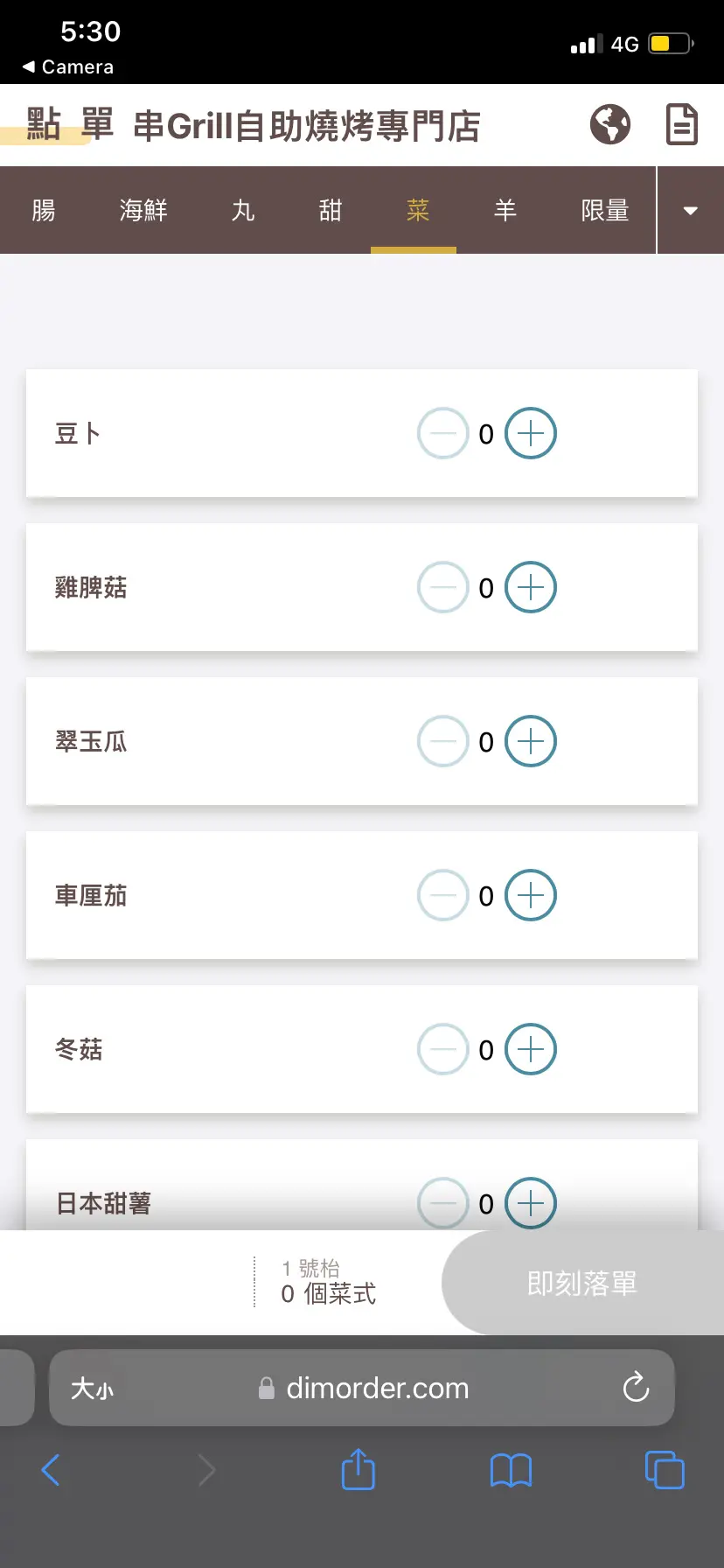
Task: Open the Safari tabs overview
Action: pyautogui.click(x=665, y=1469)
